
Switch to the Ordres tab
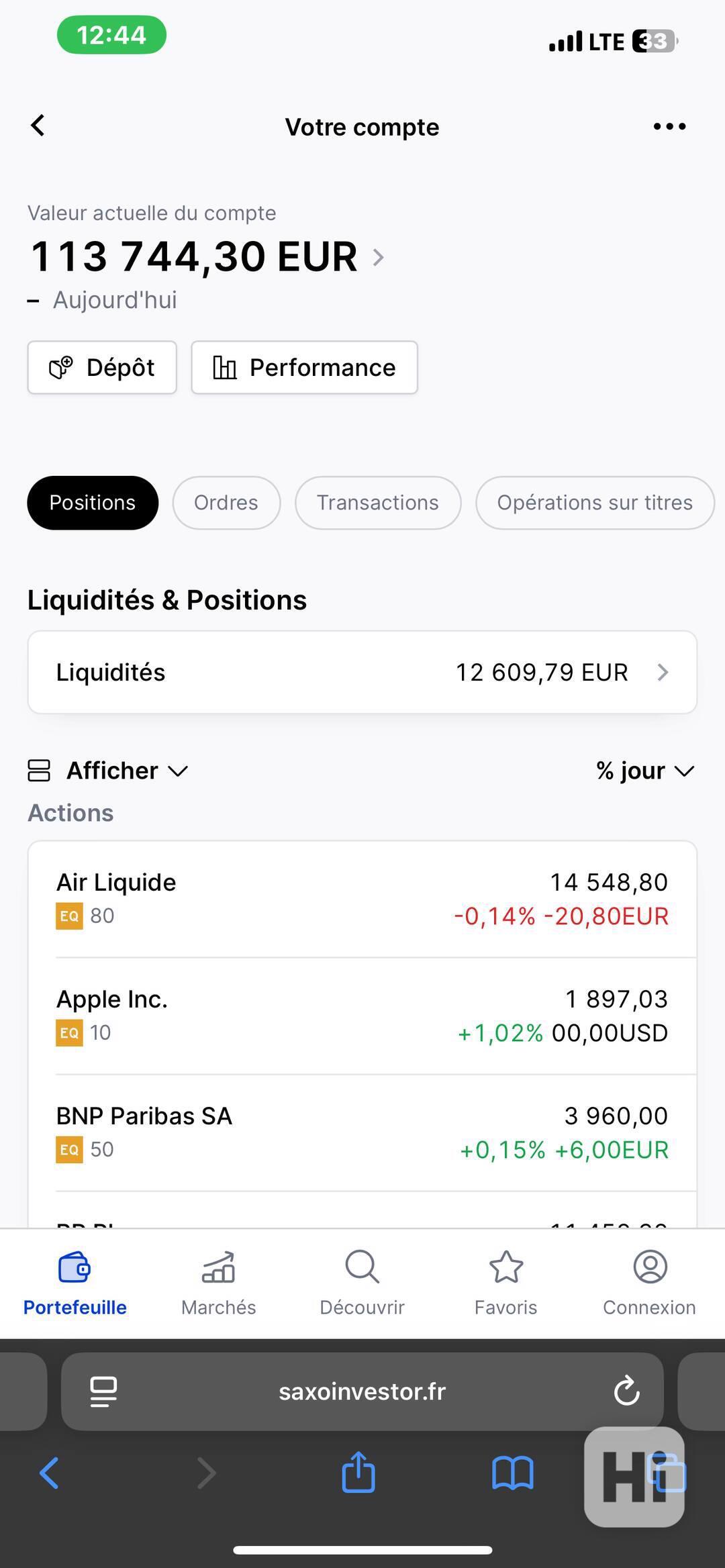226,503
